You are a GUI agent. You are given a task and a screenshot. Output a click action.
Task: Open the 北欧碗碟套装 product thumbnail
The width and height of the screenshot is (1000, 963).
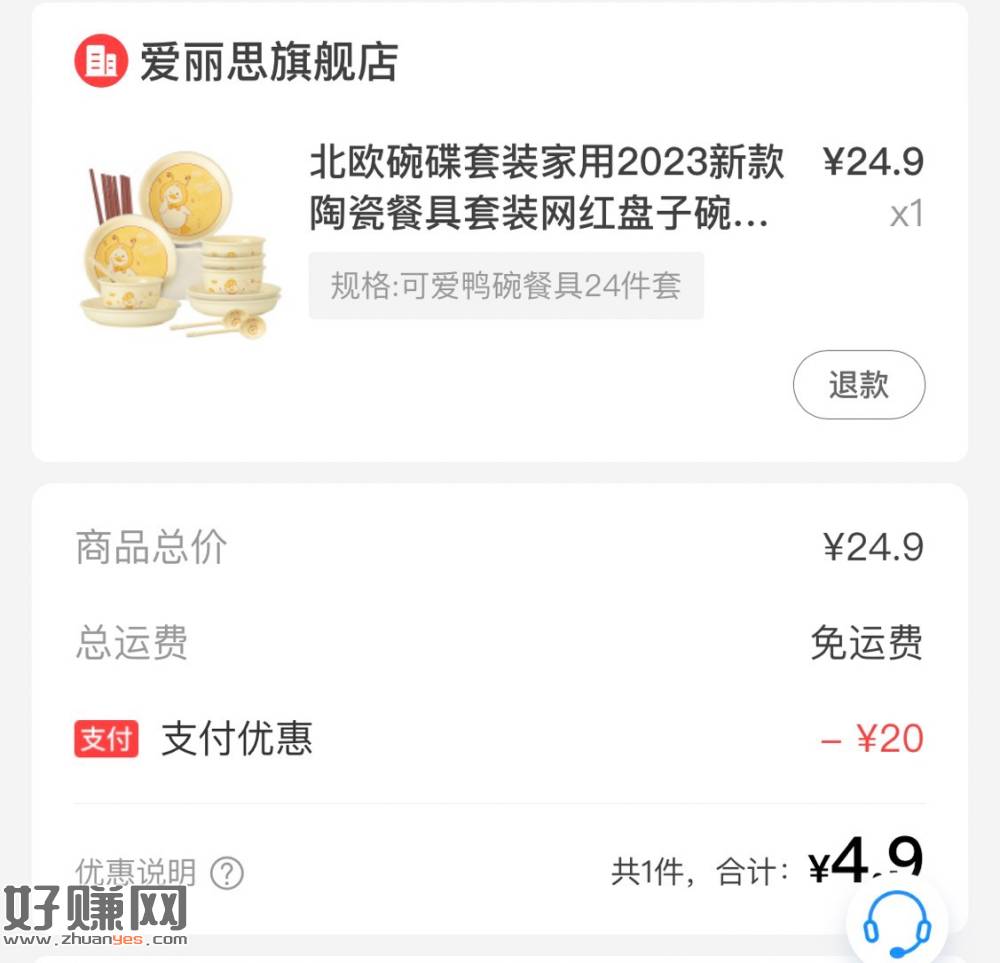click(x=180, y=240)
